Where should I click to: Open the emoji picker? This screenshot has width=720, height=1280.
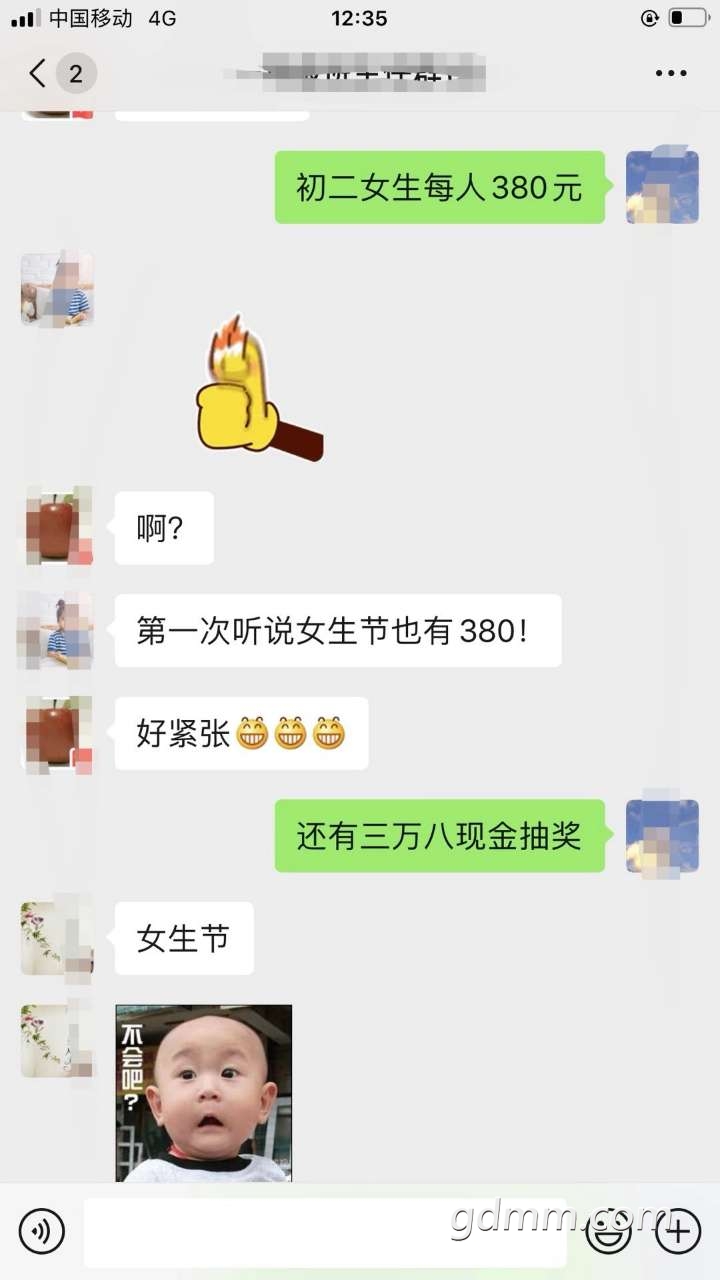pyautogui.click(x=608, y=1231)
